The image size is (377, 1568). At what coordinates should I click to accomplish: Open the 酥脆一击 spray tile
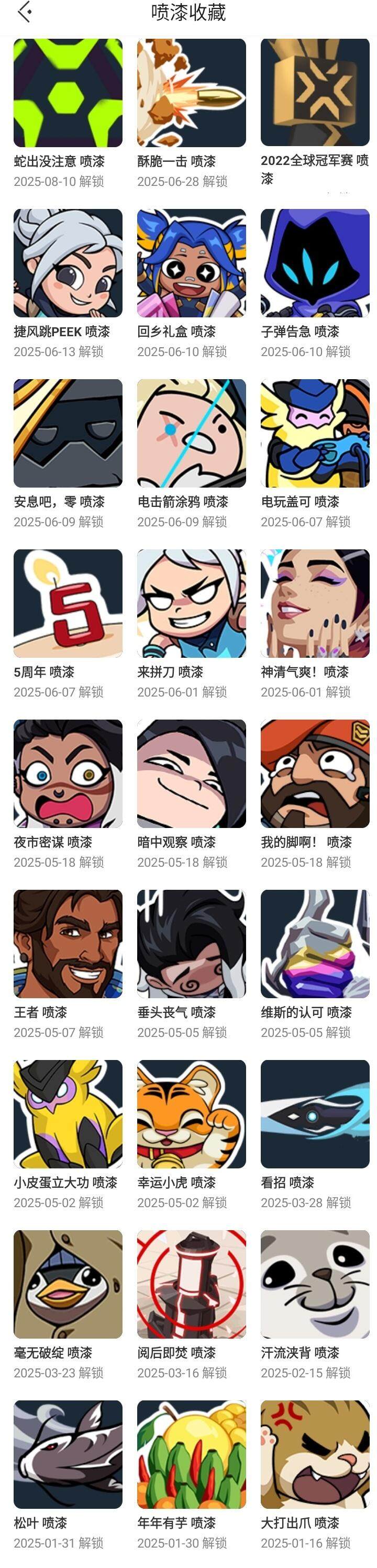[191, 93]
